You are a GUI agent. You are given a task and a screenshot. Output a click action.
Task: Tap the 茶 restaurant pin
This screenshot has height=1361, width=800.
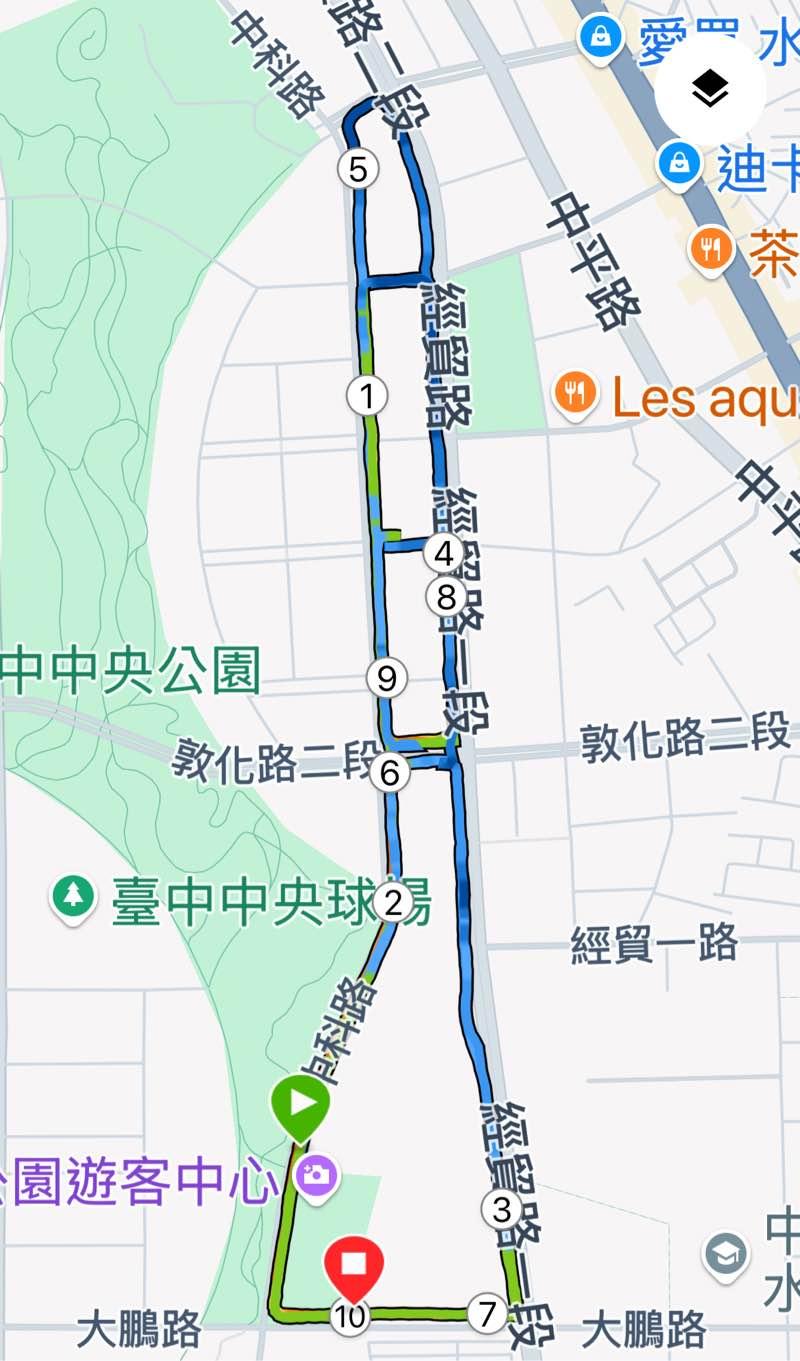[x=711, y=247]
